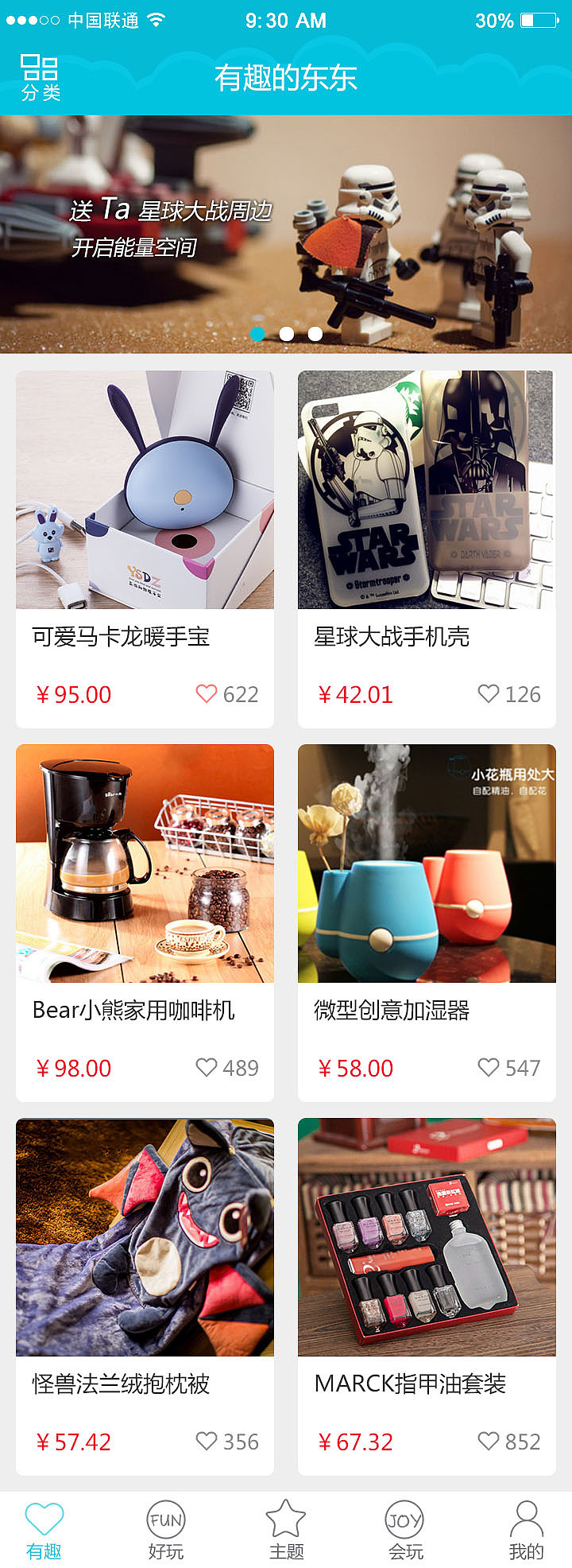Like the 星球大战手机壳 product heart
Viewport: 572px width, 1568px height.
point(489,694)
